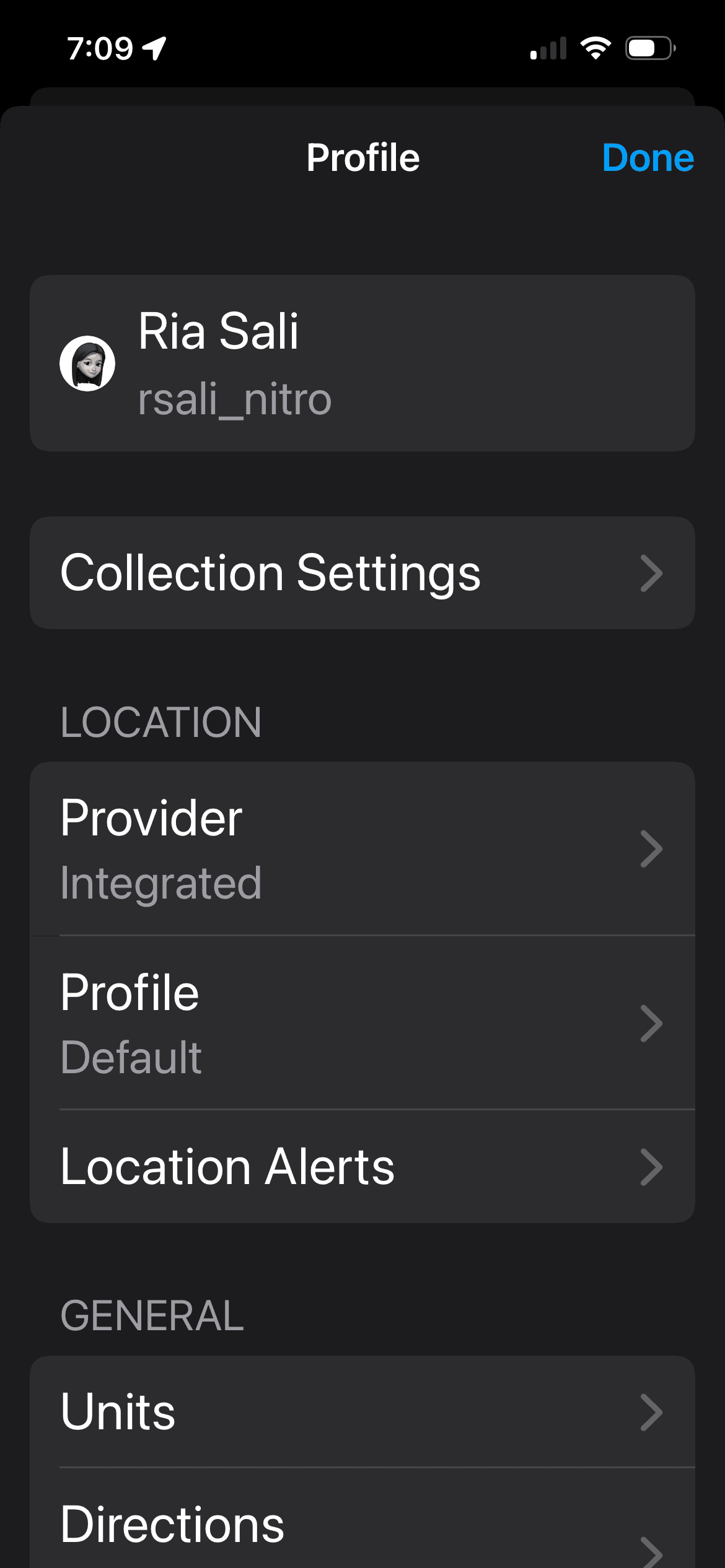725x1568 pixels.
Task: Go to Location Alerts
Action: coord(362,1167)
